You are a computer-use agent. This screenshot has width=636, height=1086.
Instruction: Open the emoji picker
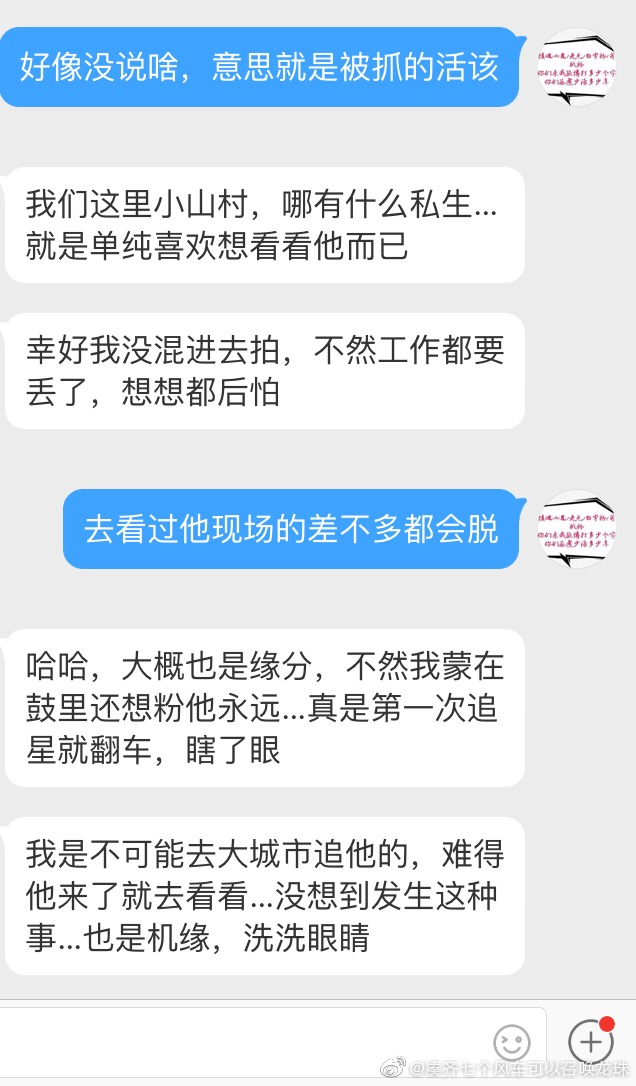(512, 1042)
